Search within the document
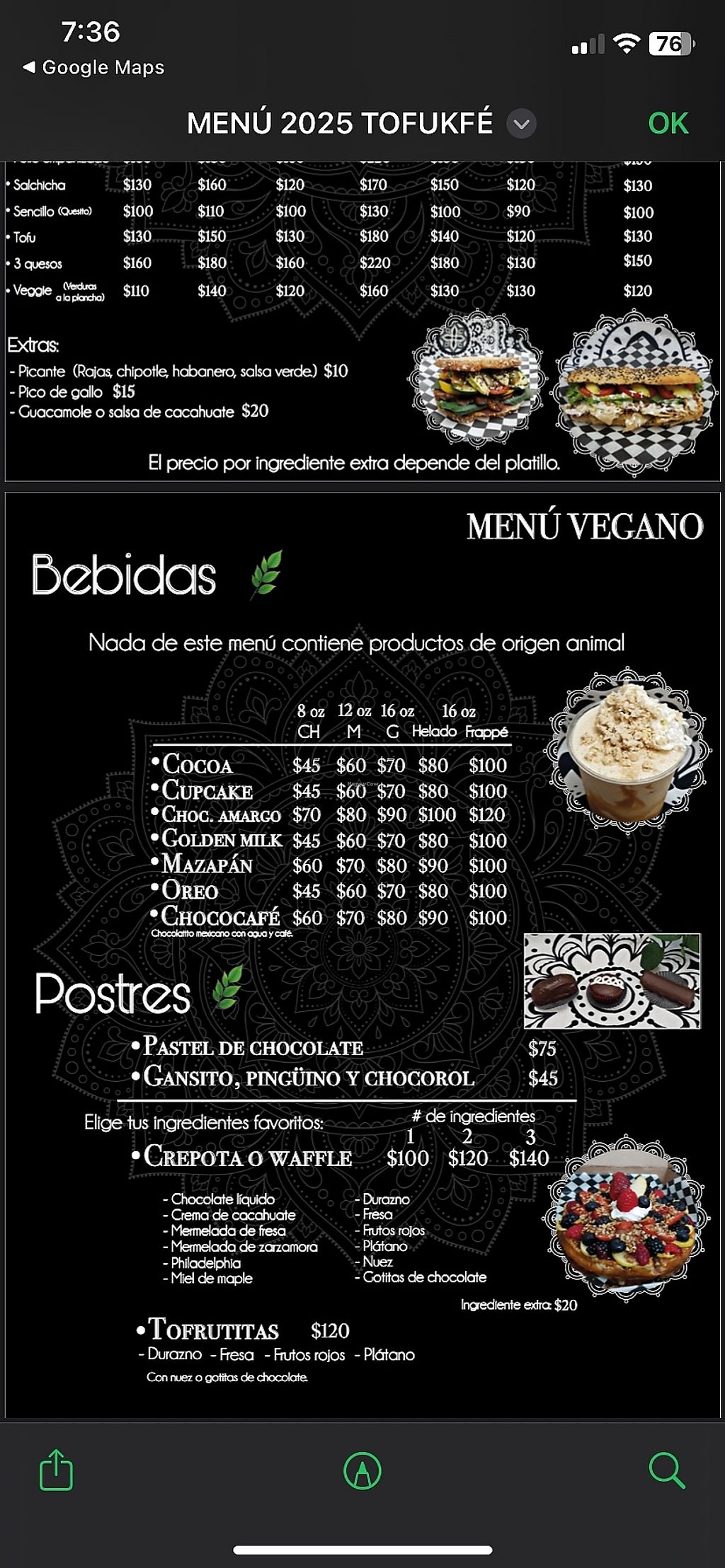 (x=666, y=1470)
